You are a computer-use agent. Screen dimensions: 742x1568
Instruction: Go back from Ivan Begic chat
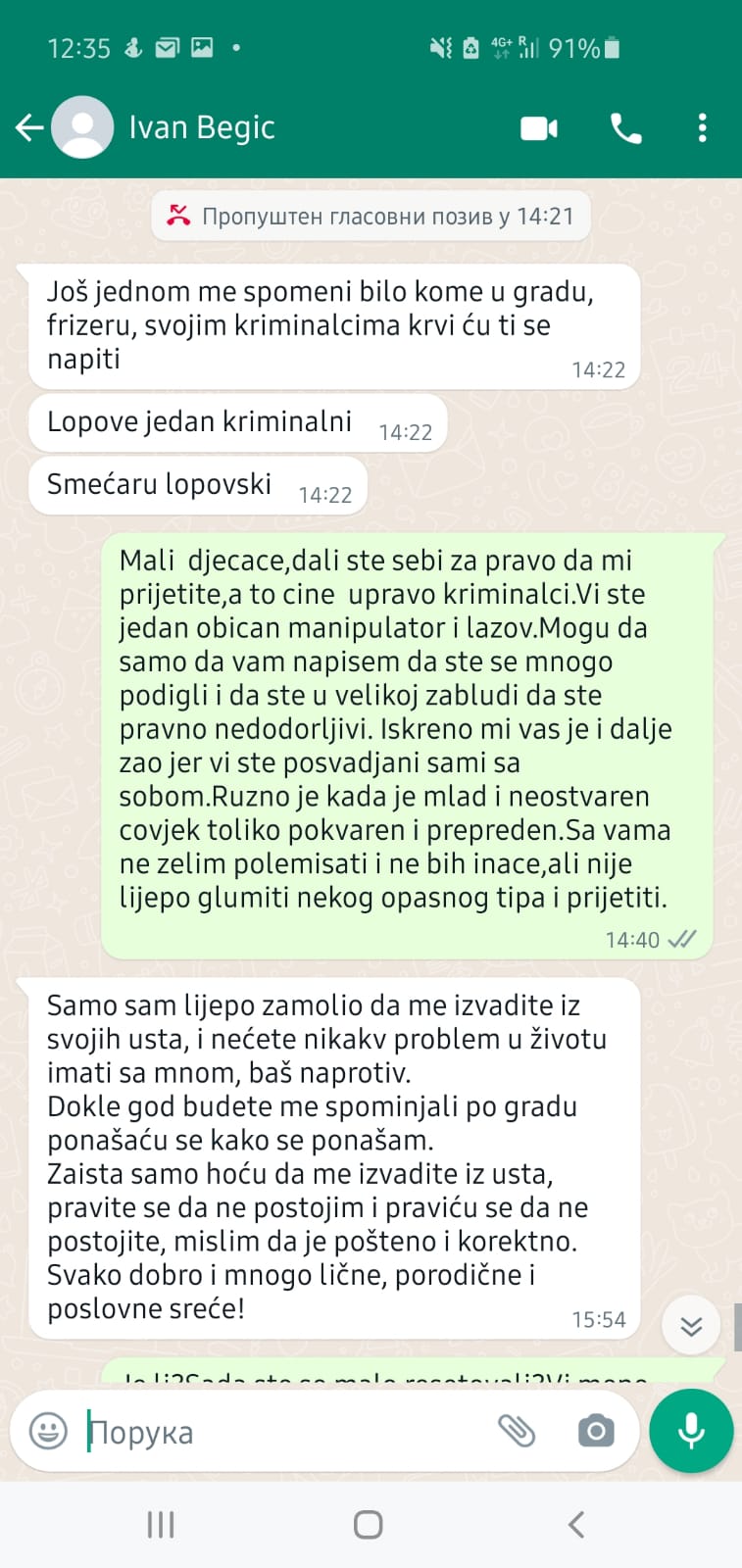29,127
